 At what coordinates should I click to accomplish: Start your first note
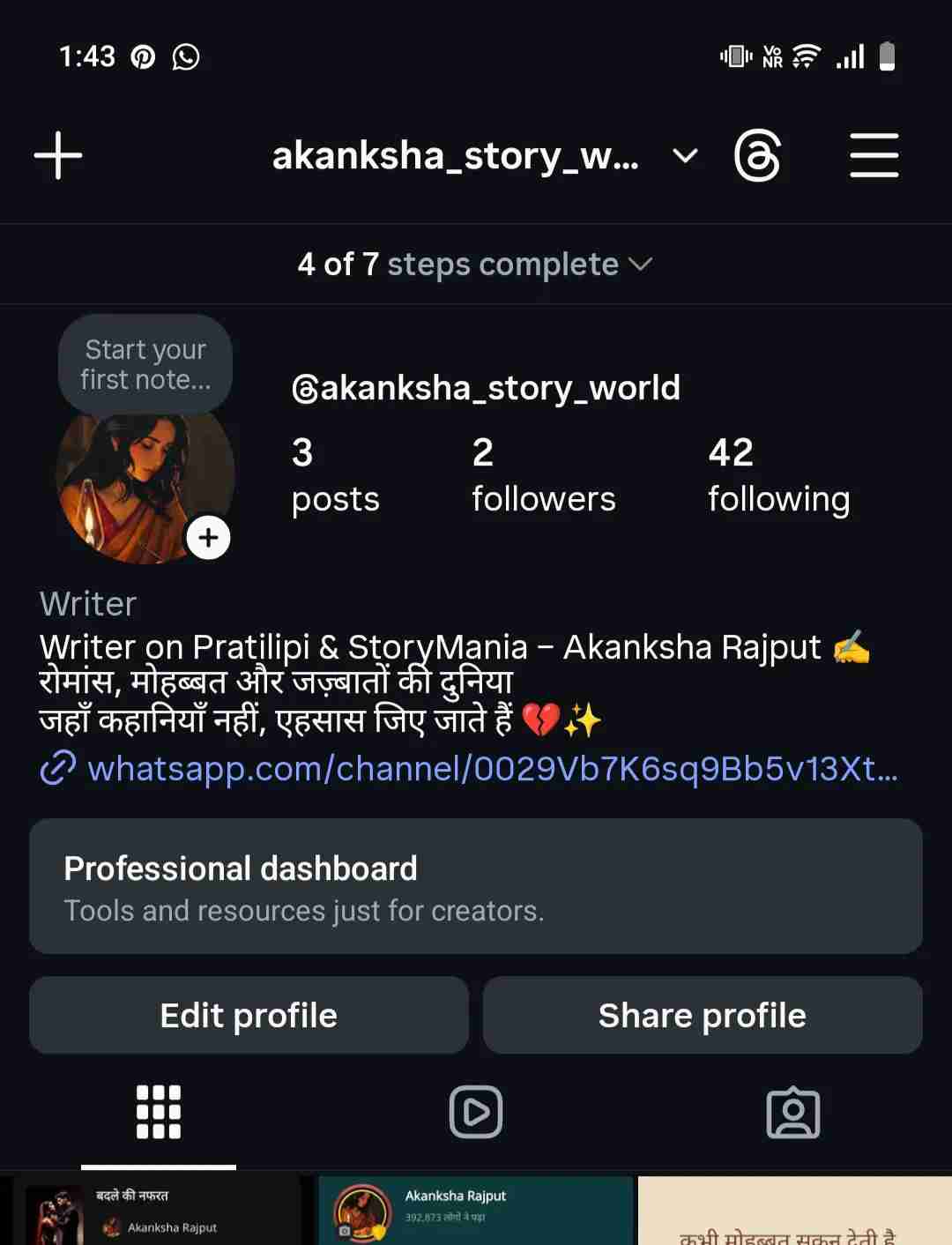145,364
